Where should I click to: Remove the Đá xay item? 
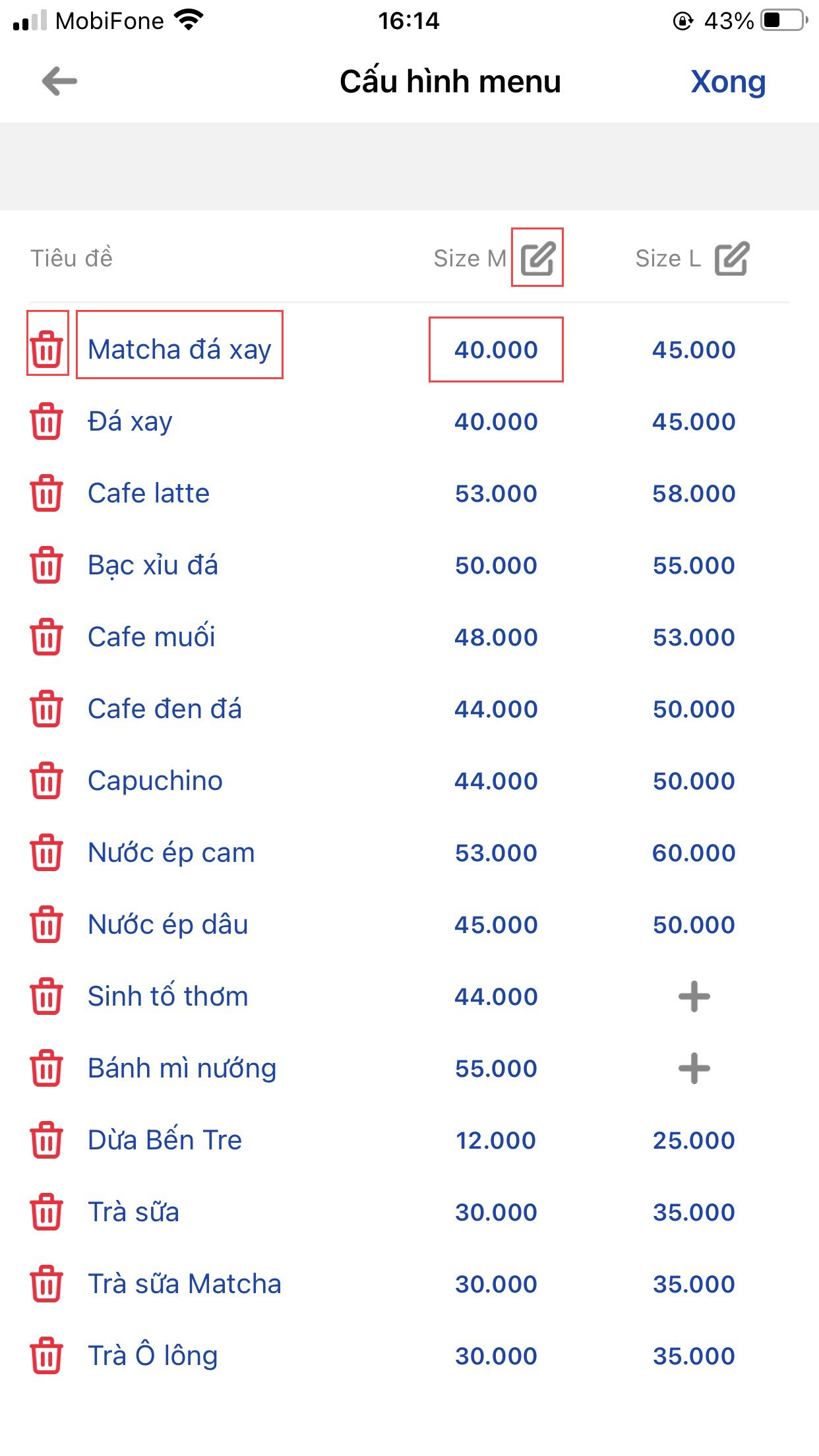pyautogui.click(x=47, y=421)
